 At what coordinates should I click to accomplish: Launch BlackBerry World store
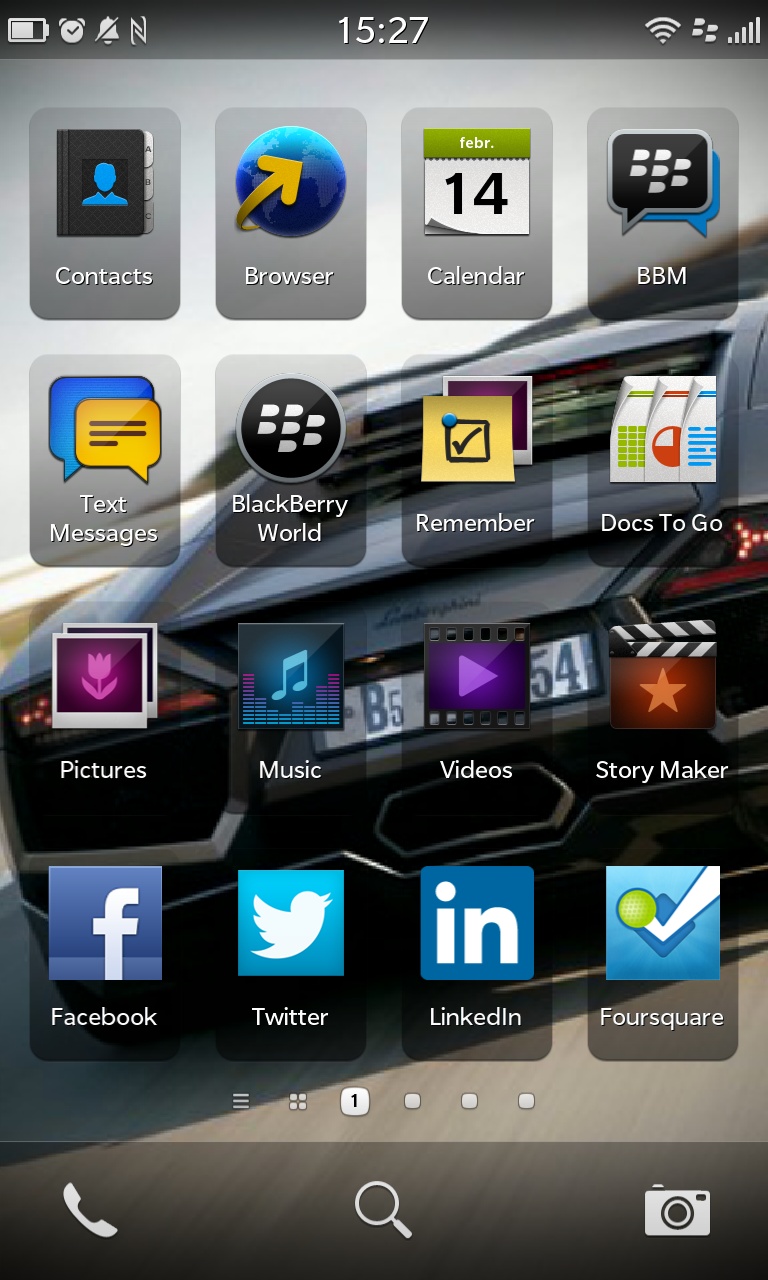(x=291, y=460)
